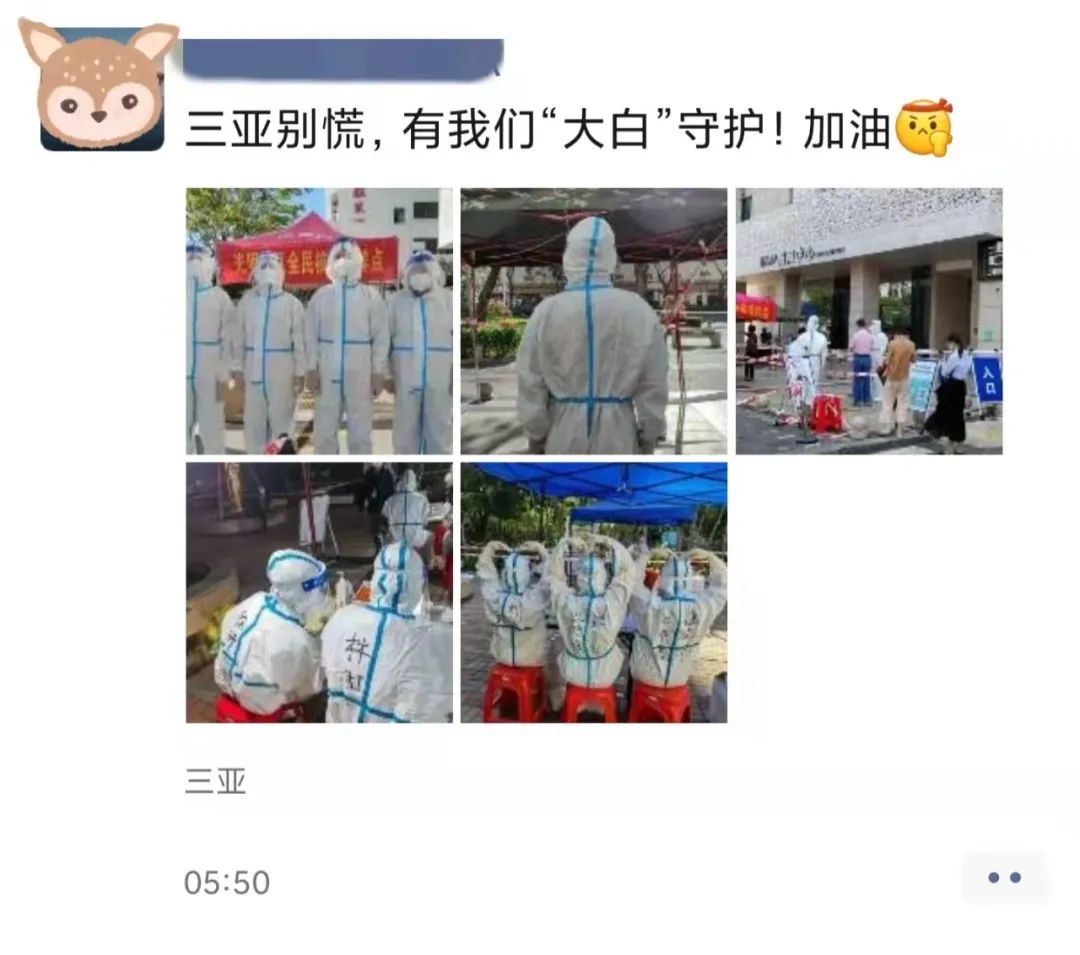
Task: Open the blurred username of the poster
Action: coord(340,58)
